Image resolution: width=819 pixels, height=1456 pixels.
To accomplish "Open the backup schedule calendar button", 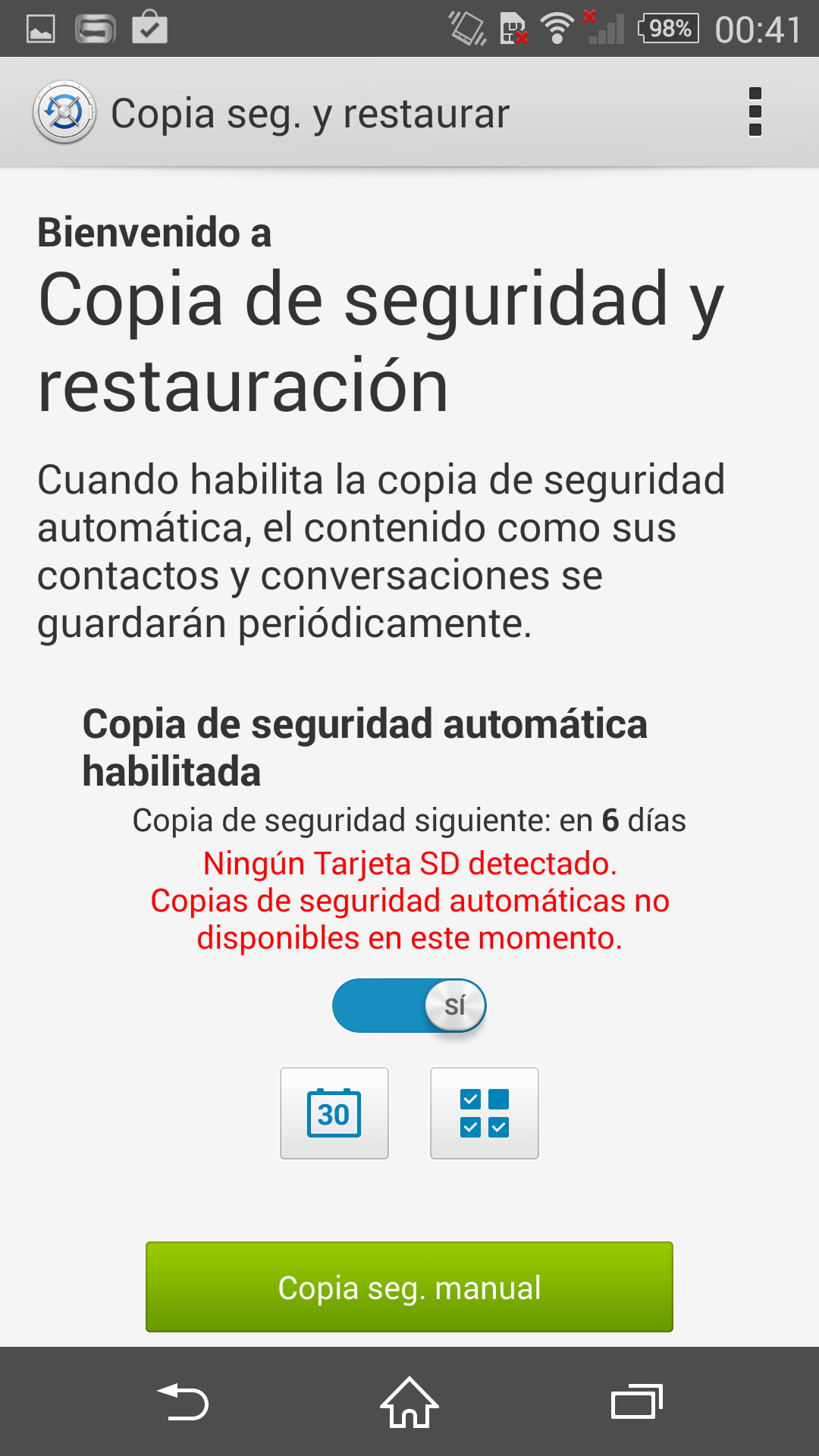I will tap(334, 1113).
